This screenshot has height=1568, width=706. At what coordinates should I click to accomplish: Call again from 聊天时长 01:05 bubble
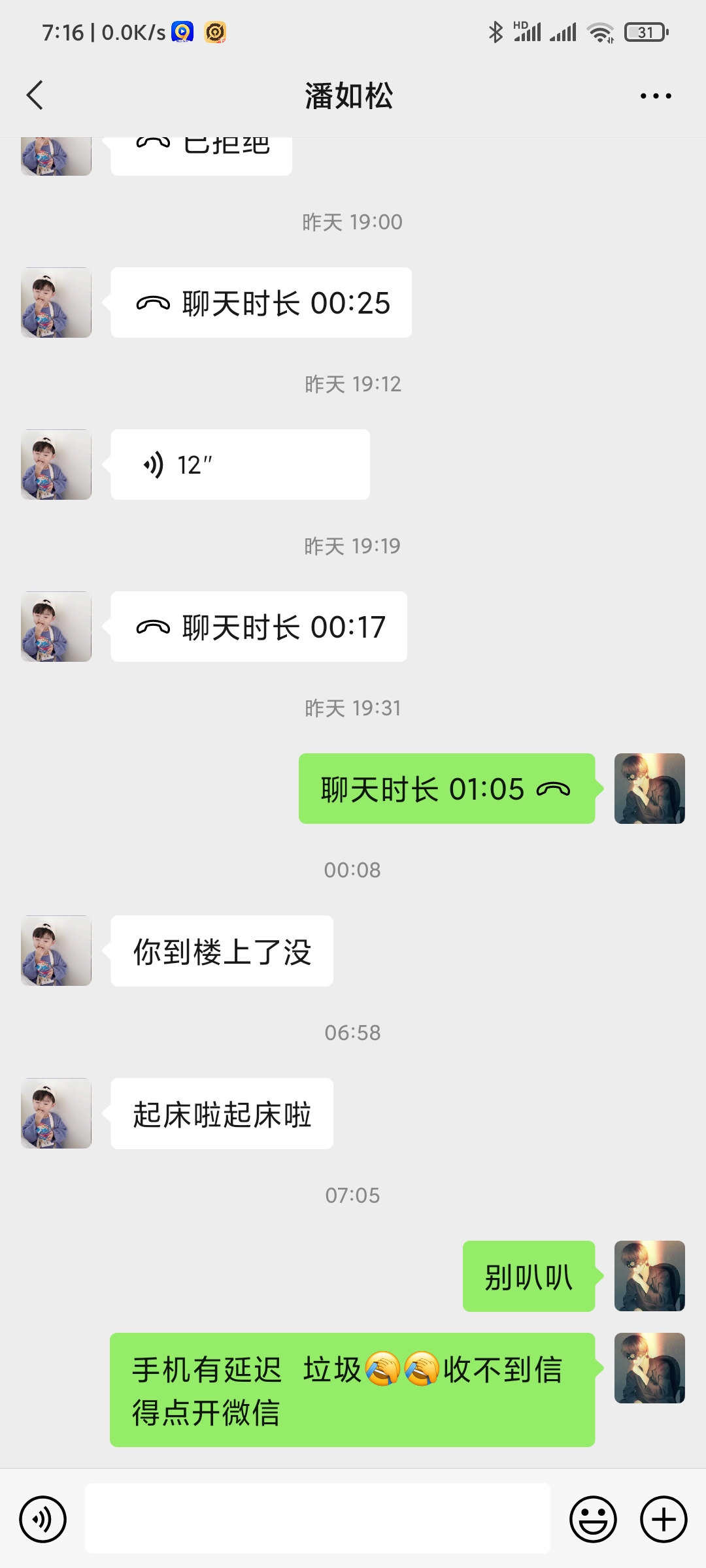coord(446,789)
